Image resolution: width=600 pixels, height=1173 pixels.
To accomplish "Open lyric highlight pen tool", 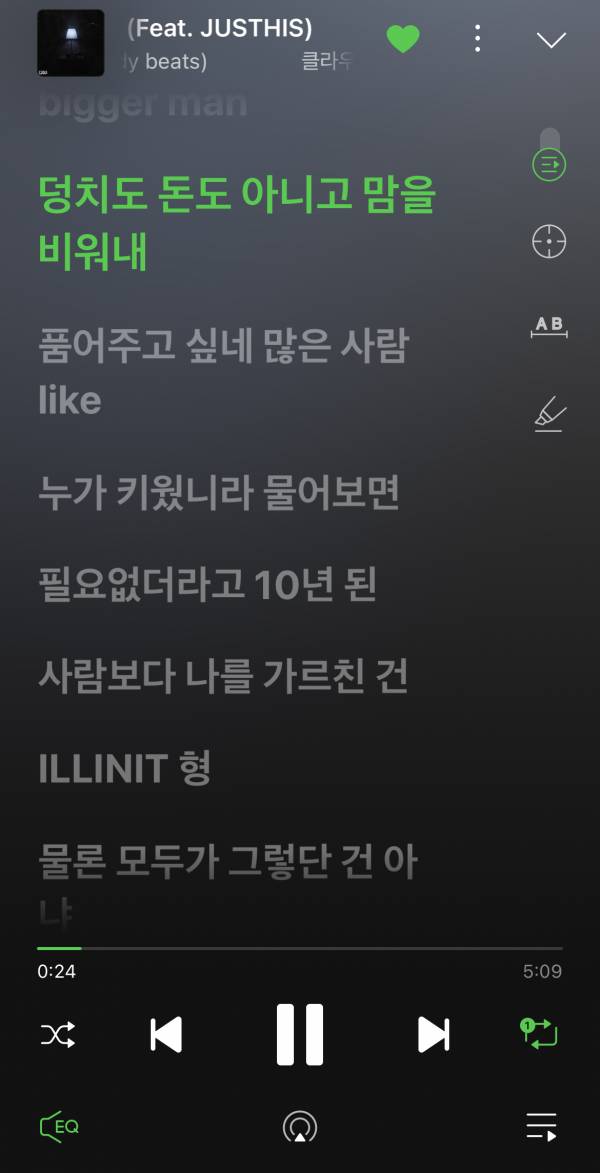I will pyautogui.click(x=549, y=413).
